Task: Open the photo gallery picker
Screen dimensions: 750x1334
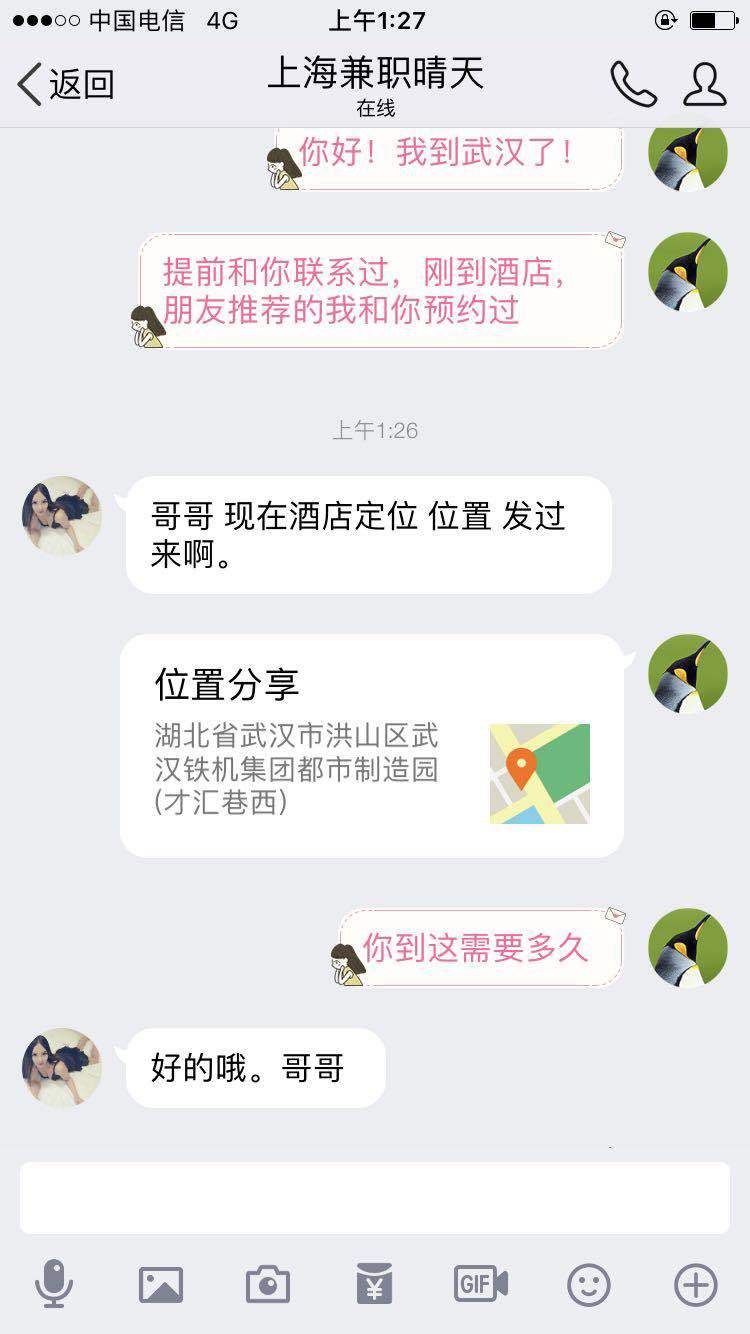Action: coord(161,1284)
